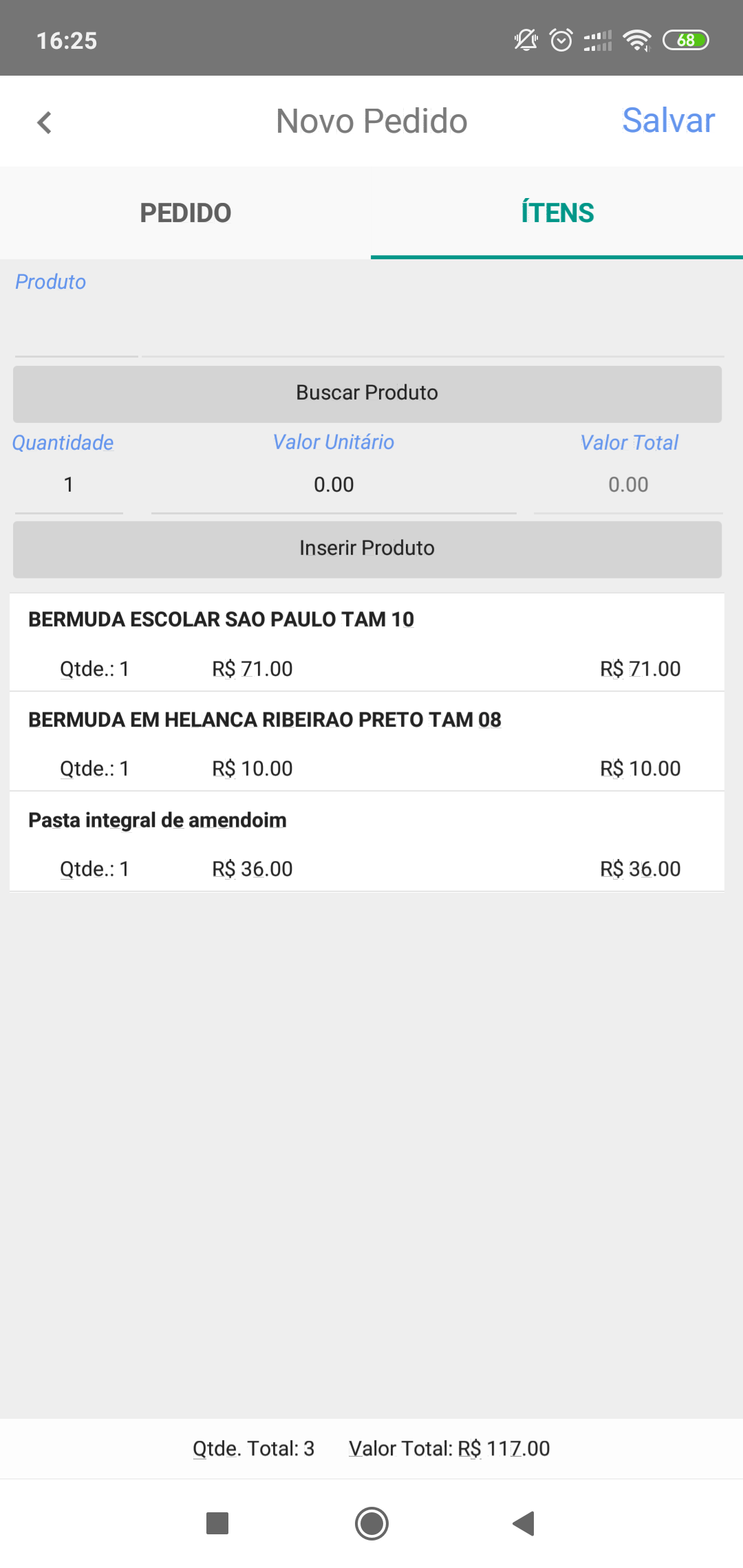Save the order with Salvar
The width and height of the screenshot is (743, 1568).
[668, 121]
